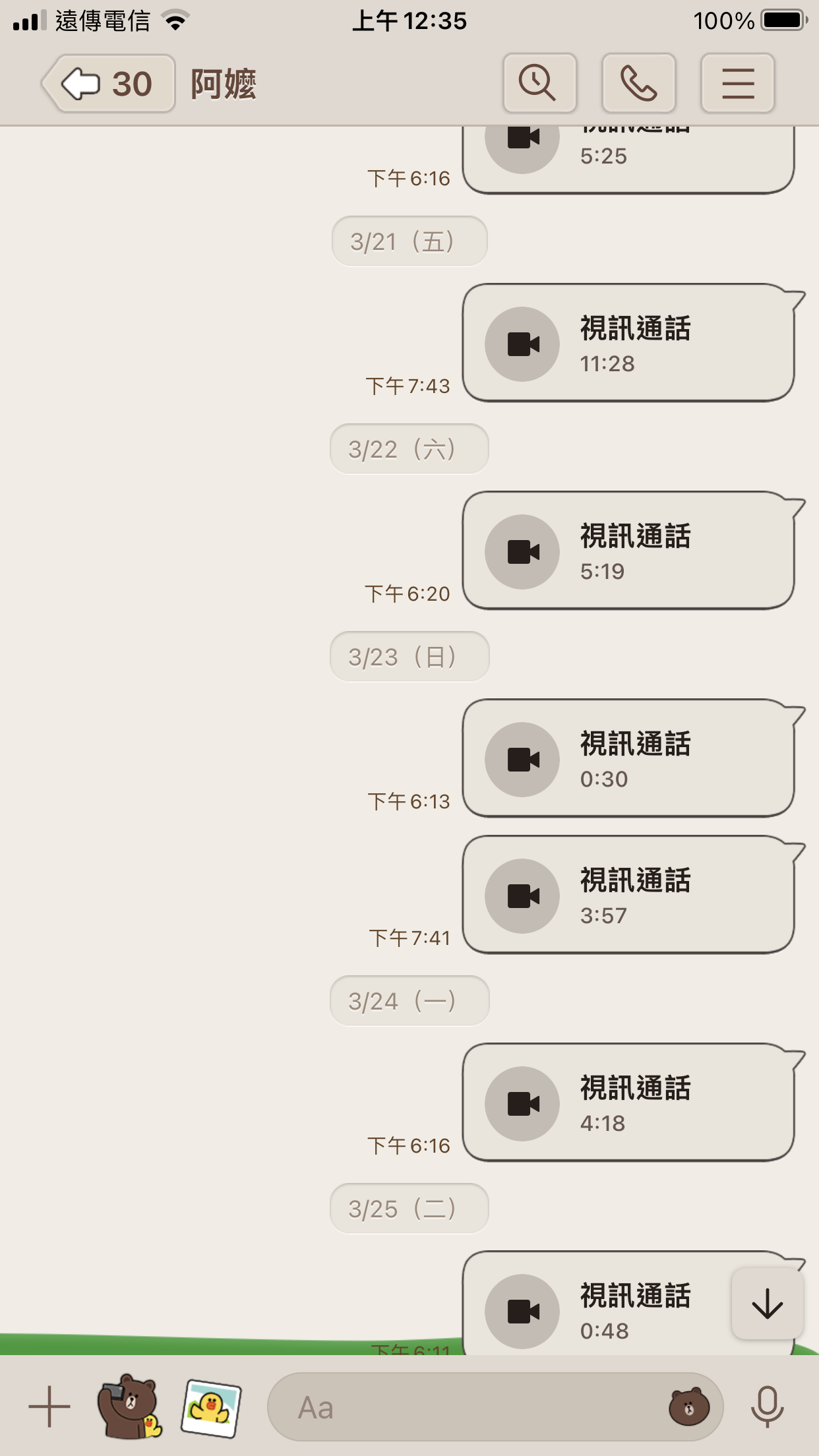The height and width of the screenshot is (1456, 819).
Task: Start a call with 阿嬤
Action: click(638, 84)
